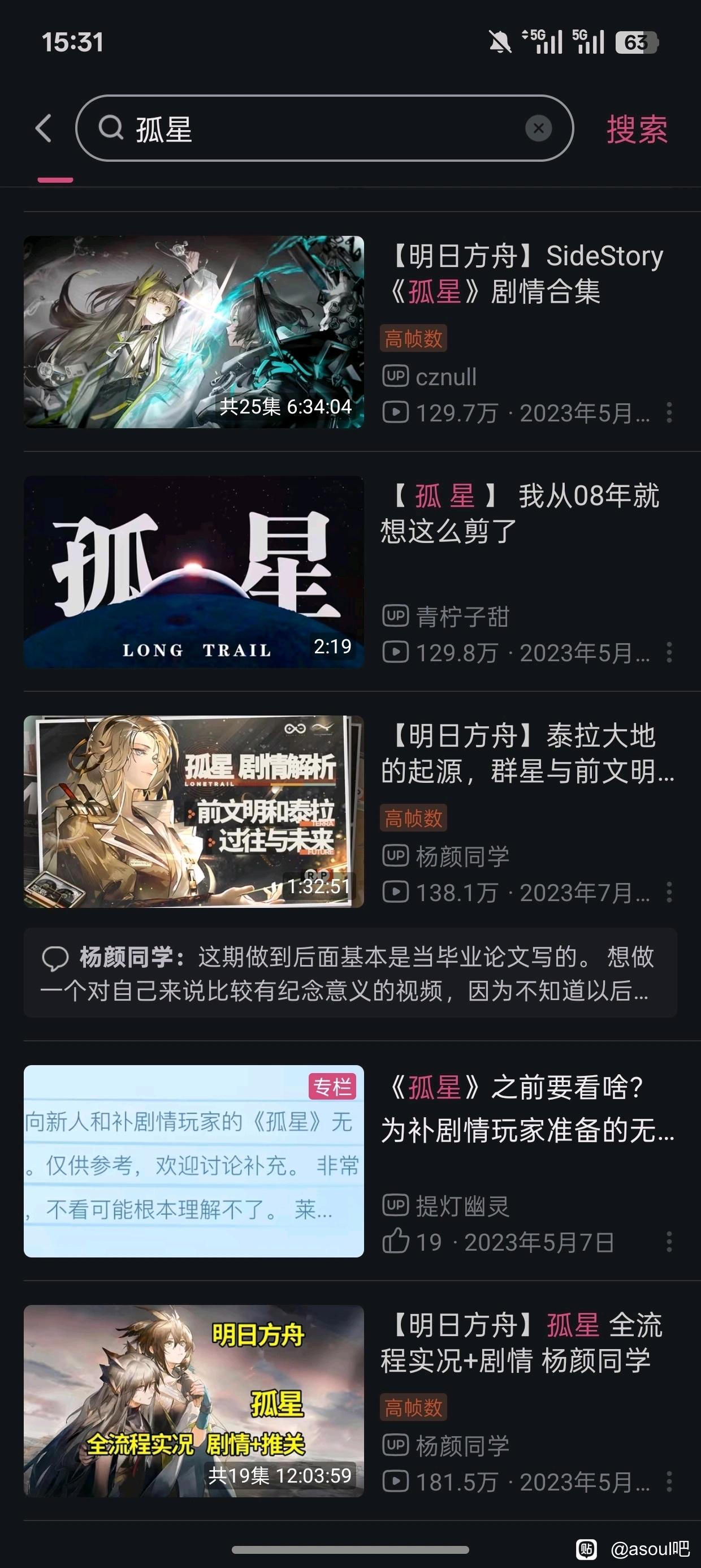Screen dimensions: 701x1568
Task: View 杨颜同学's featured comment
Action: coord(350,973)
